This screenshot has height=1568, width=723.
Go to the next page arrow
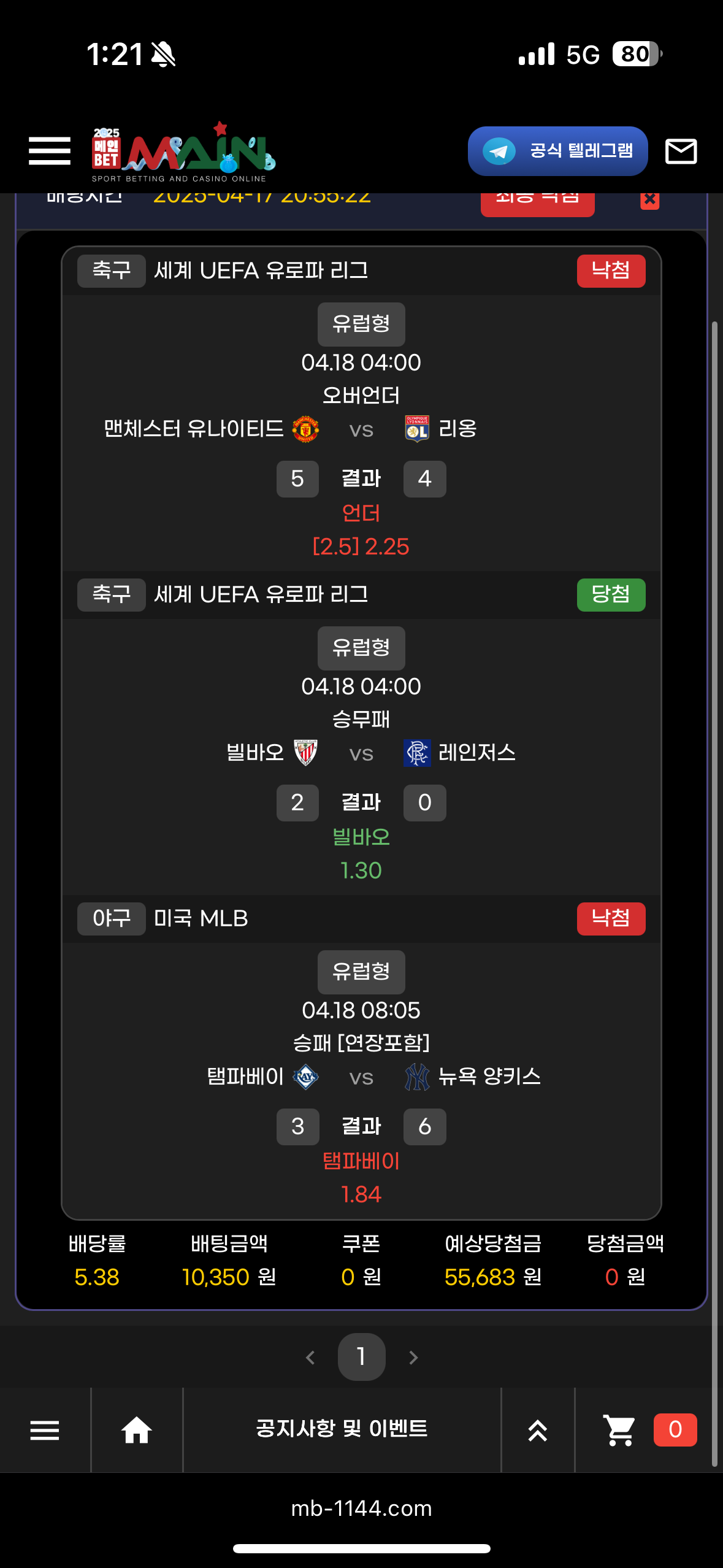(413, 1358)
